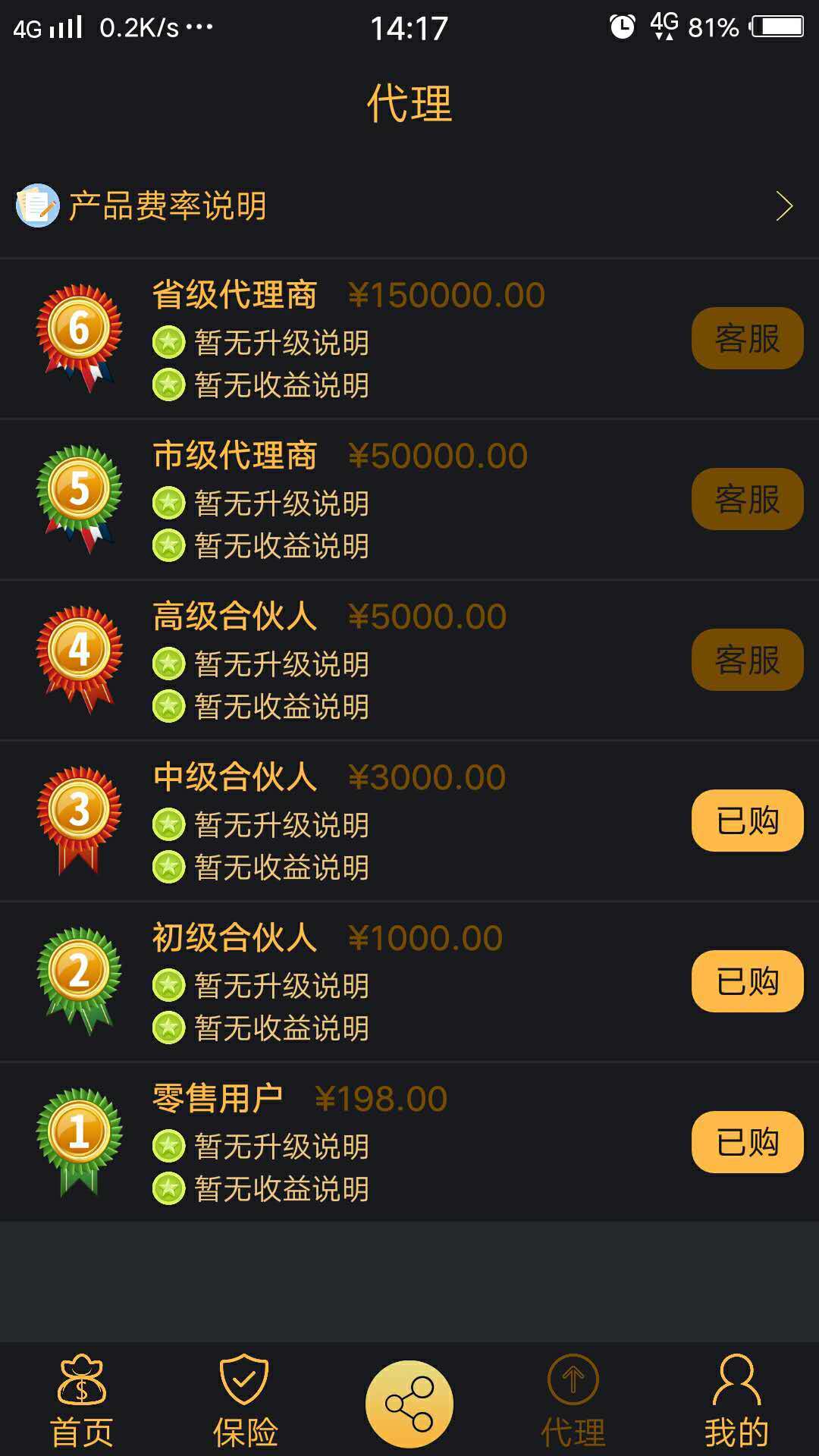819x1456 pixels.
Task: Expand 产品费率说明 via the right chevron
Action: pyautogui.click(x=785, y=203)
